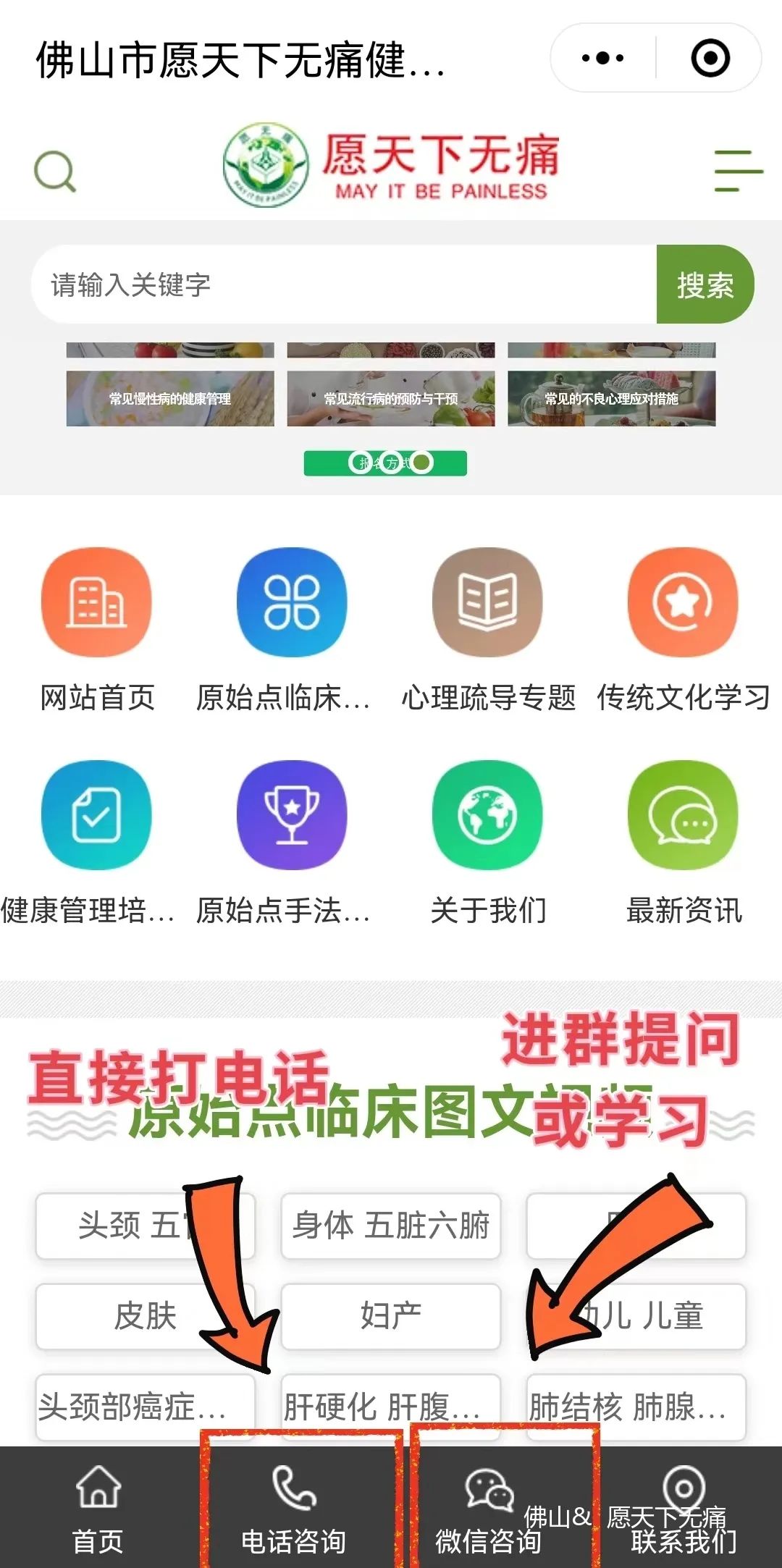This screenshot has width=782, height=1568.
Task: Switch to the 首页 tab
Action: (98, 1507)
